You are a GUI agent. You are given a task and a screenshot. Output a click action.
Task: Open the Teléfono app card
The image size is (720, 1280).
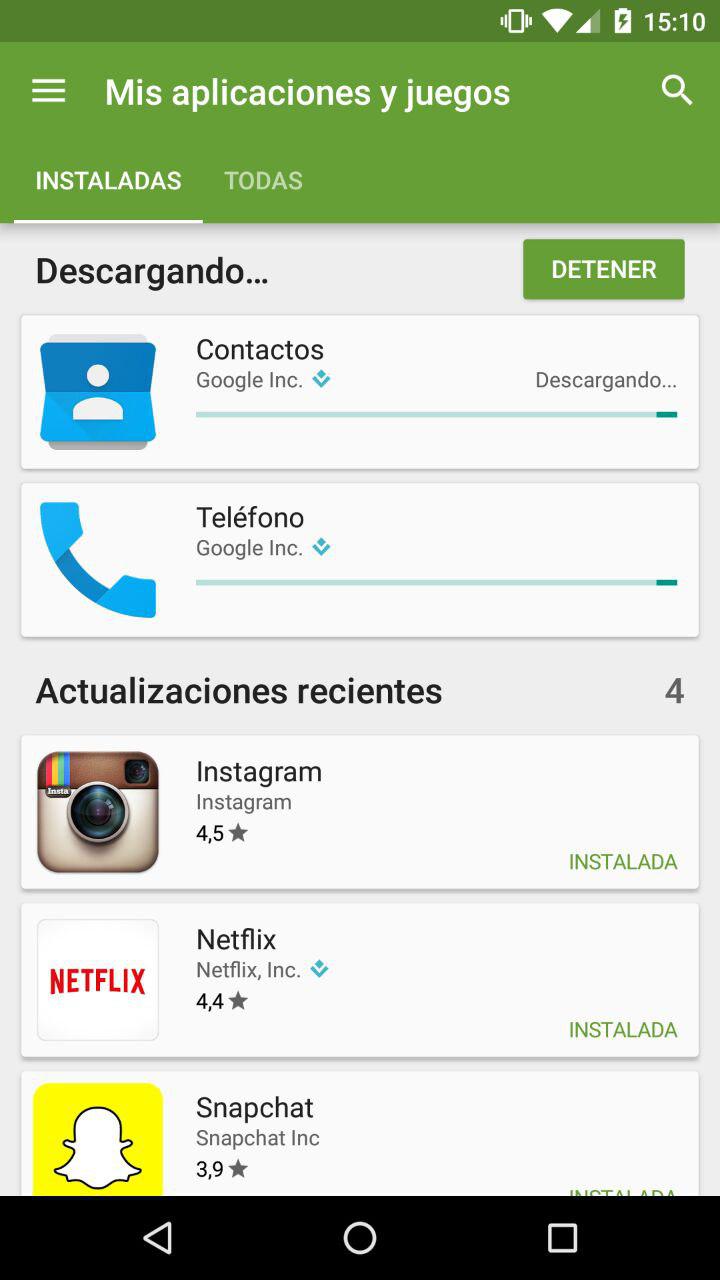360,560
